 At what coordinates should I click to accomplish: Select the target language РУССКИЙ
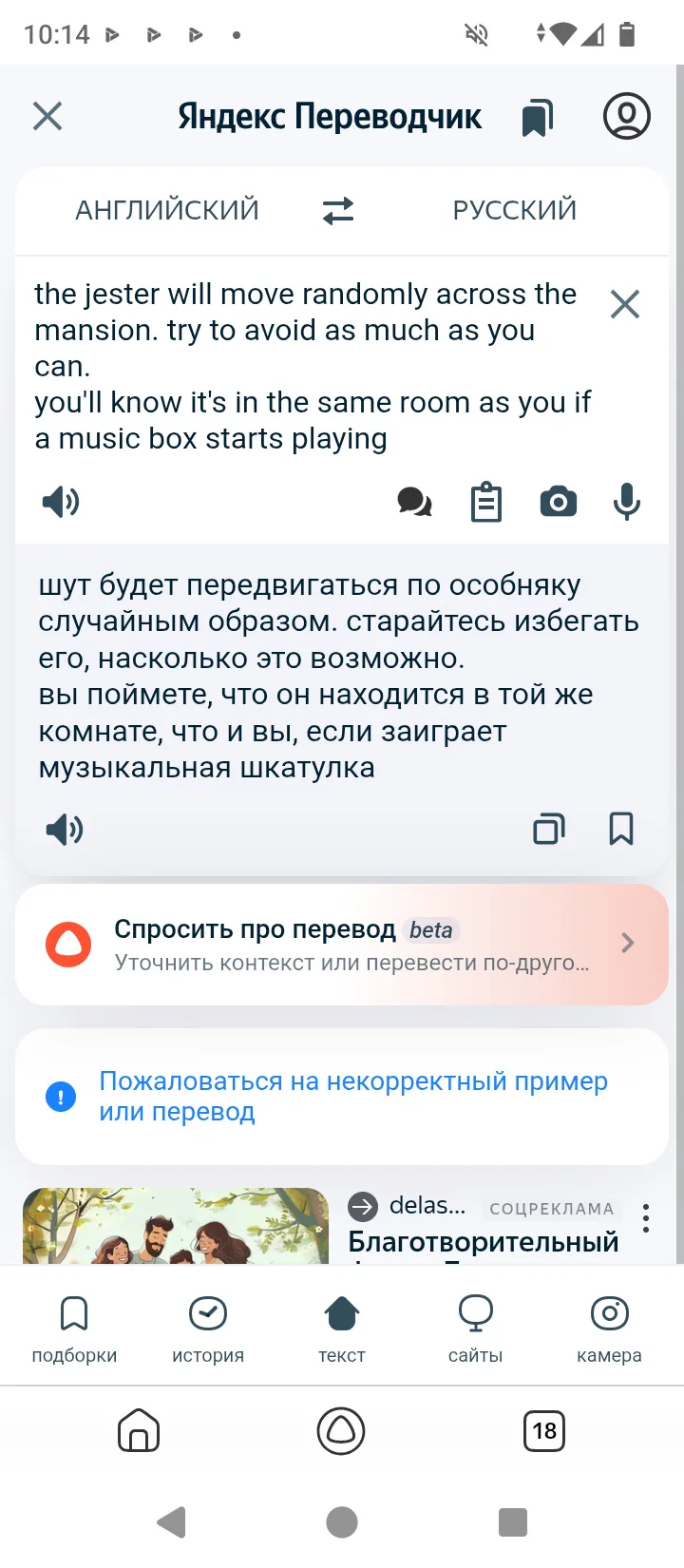pyautogui.click(x=515, y=210)
